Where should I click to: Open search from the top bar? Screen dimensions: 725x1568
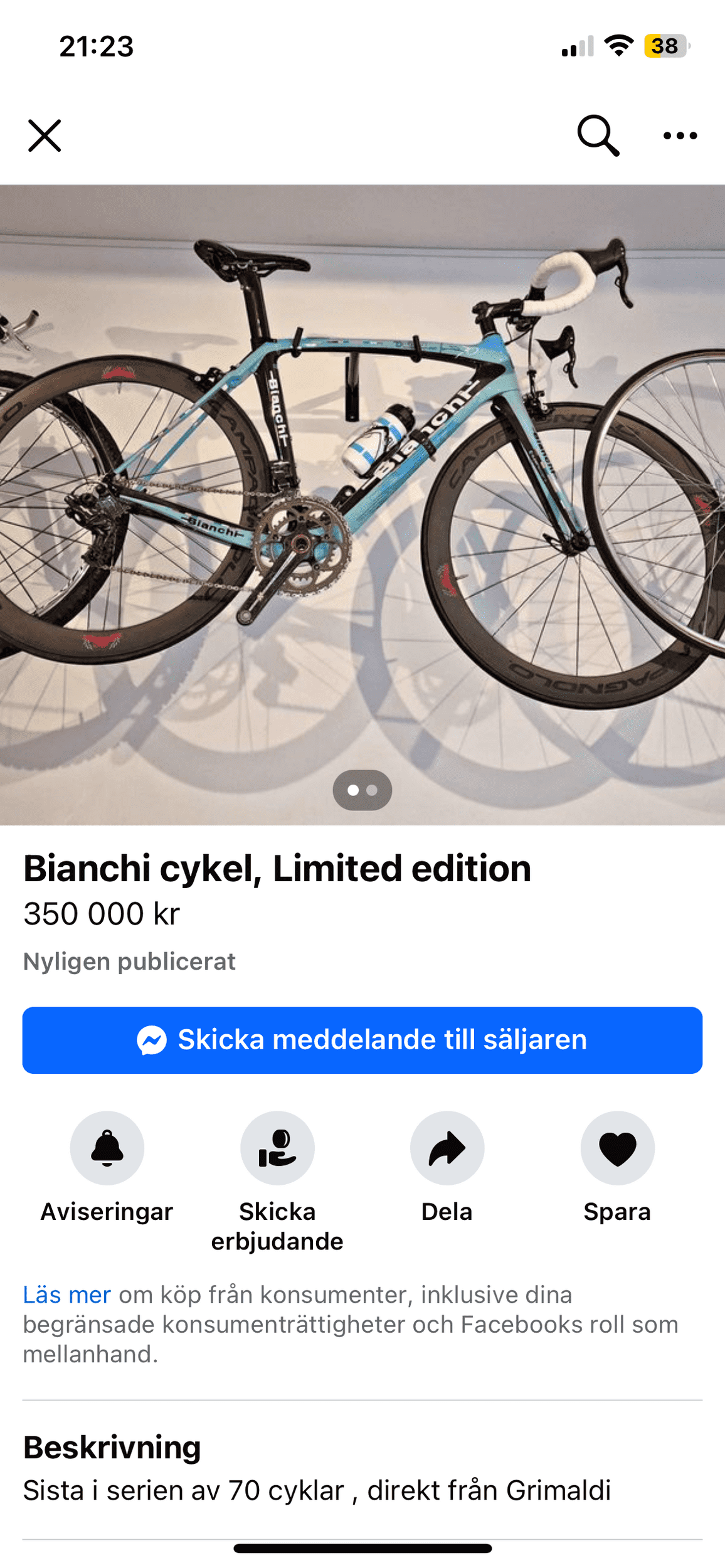click(x=598, y=135)
